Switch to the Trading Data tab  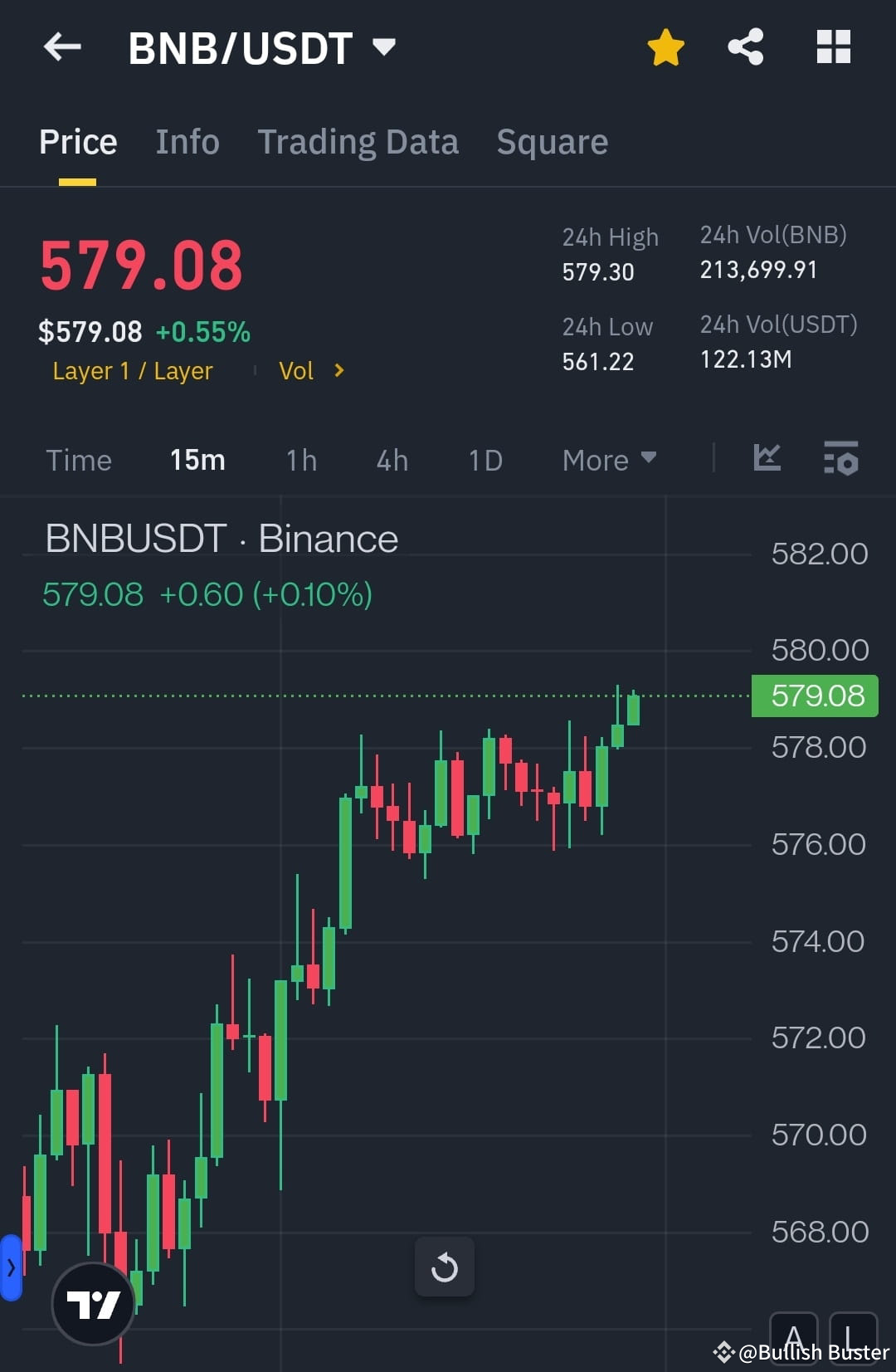click(358, 141)
